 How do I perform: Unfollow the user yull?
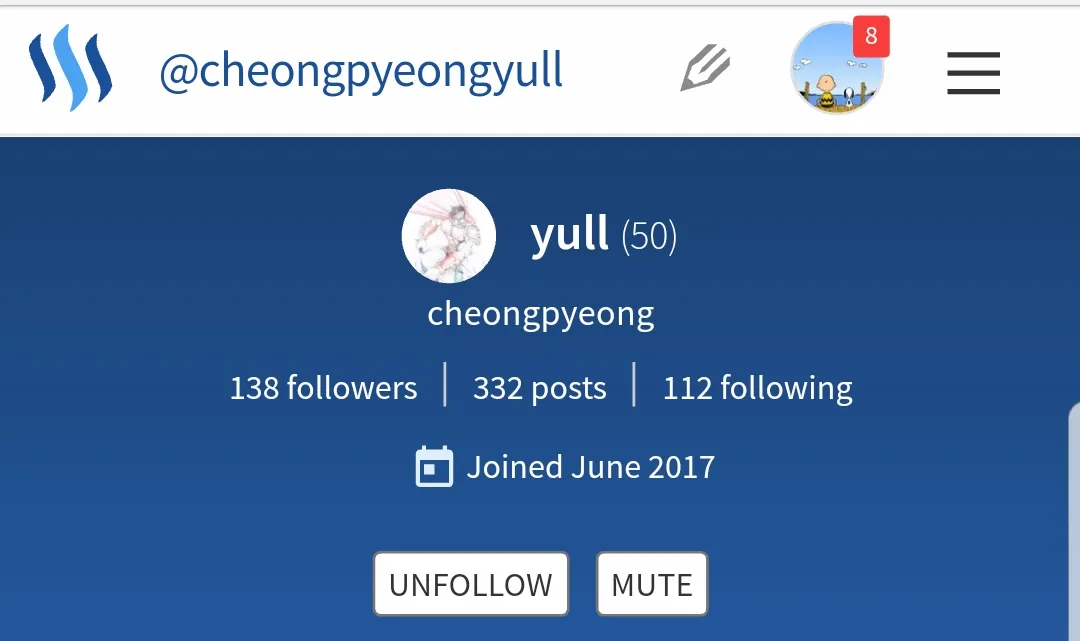471,584
